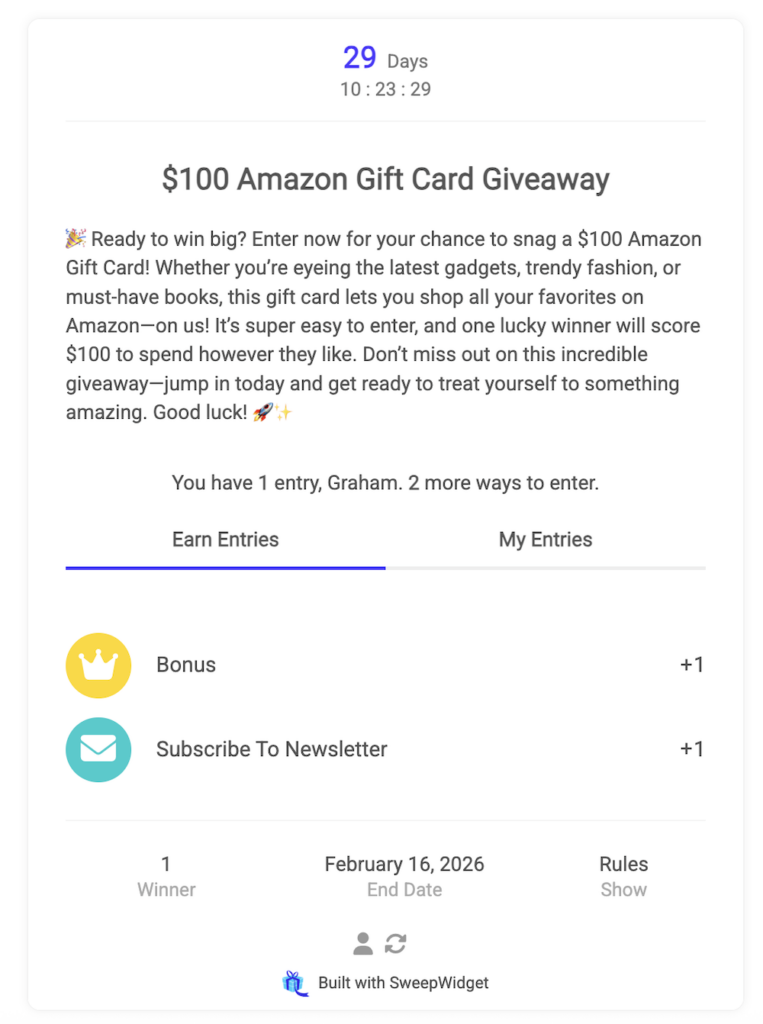Open the user profile icon
This screenshot has width=763, height=1024.
(x=363, y=943)
